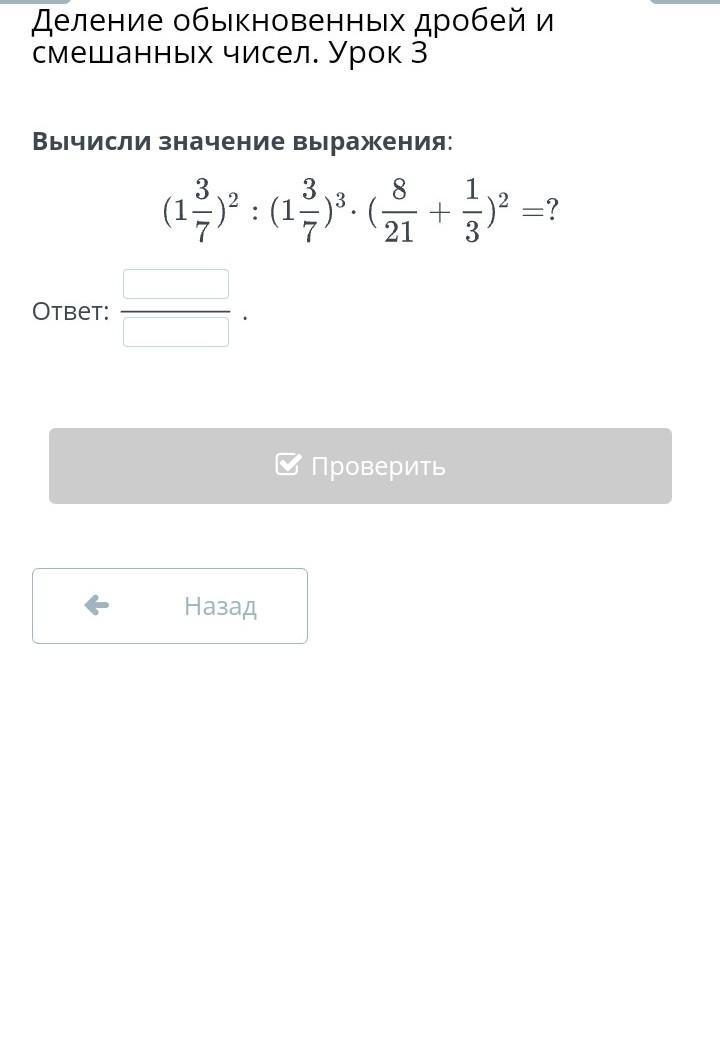
Task: Tap the Проверить button
Action: tap(360, 466)
